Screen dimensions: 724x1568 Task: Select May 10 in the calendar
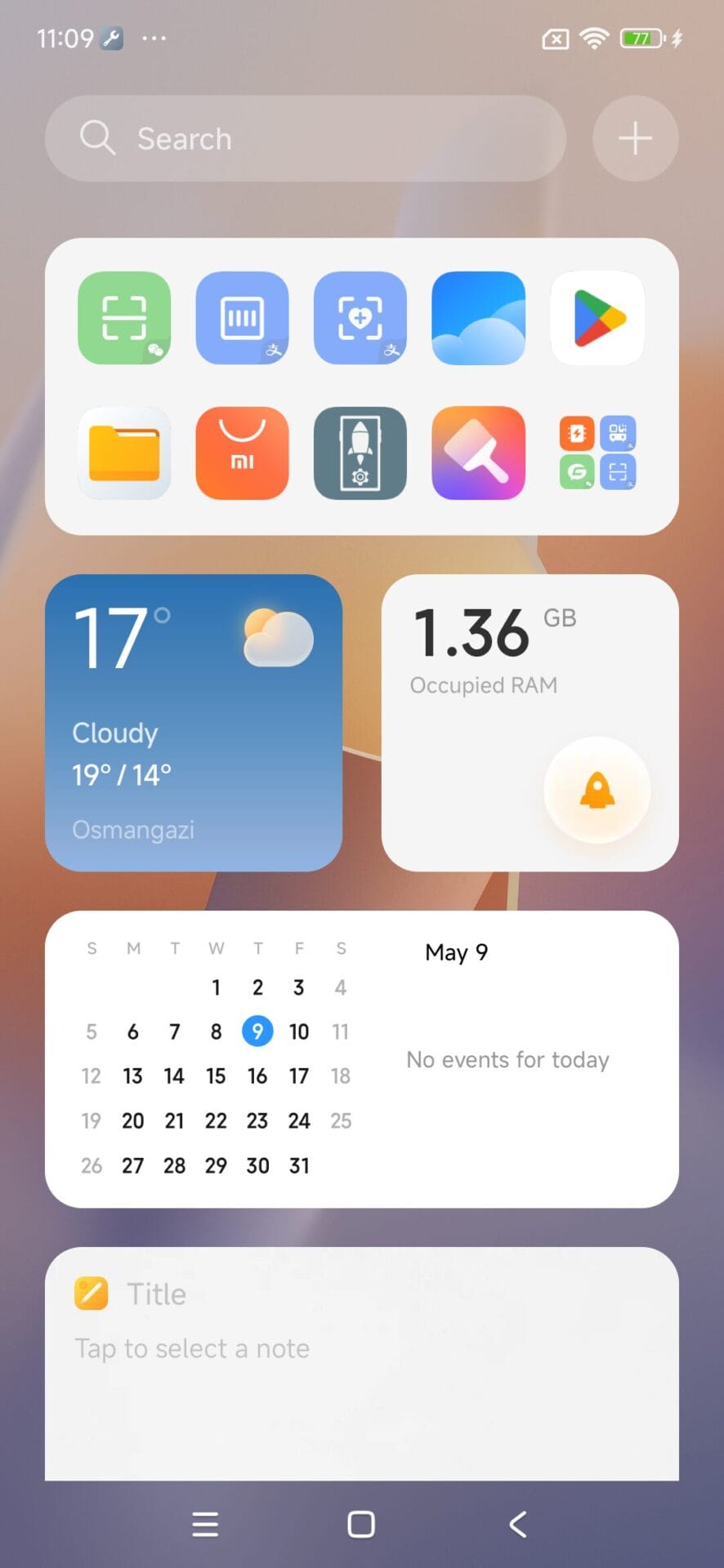pyautogui.click(x=299, y=1031)
